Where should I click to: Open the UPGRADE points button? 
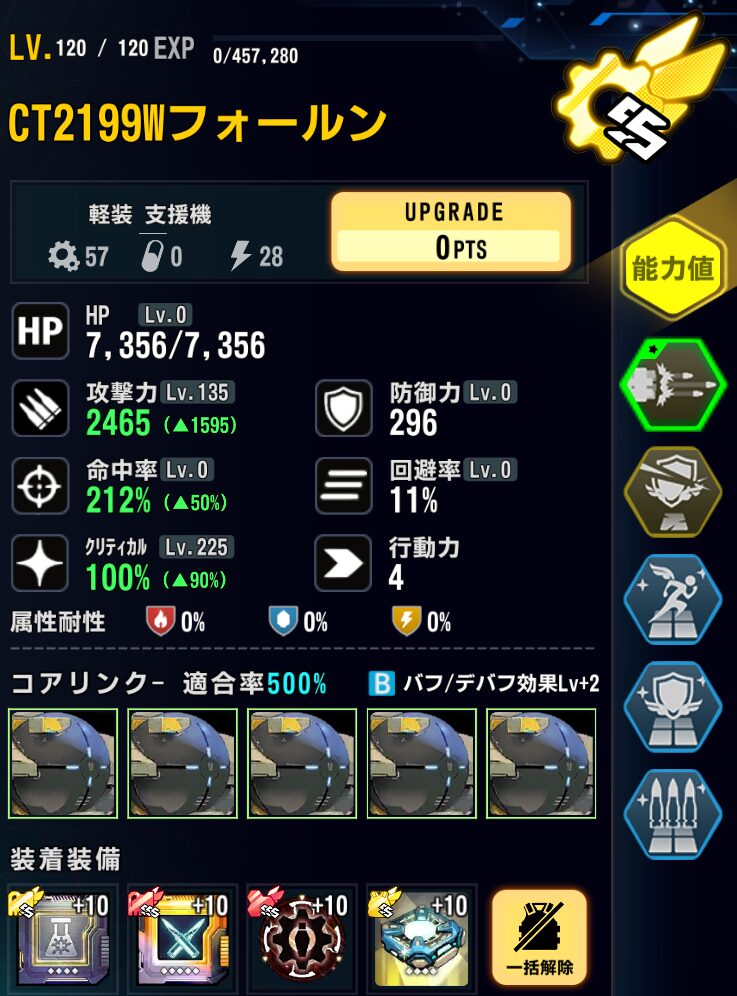[451, 232]
